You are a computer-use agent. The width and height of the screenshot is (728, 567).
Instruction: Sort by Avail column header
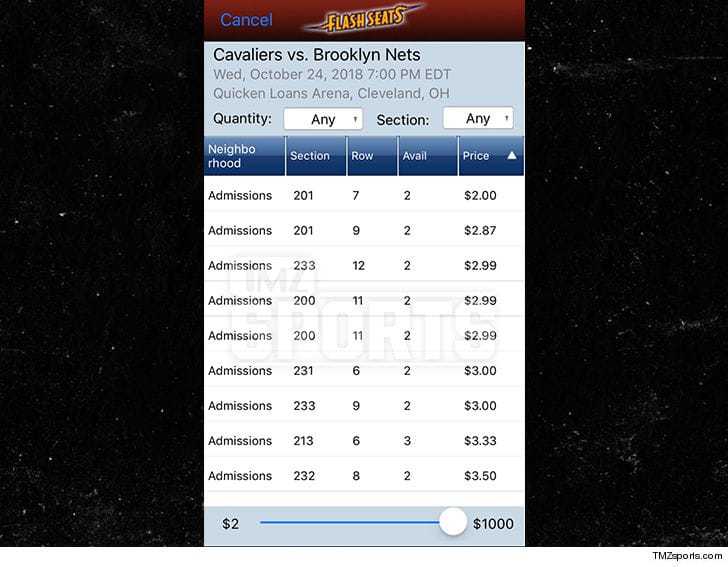pyautogui.click(x=427, y=156)
